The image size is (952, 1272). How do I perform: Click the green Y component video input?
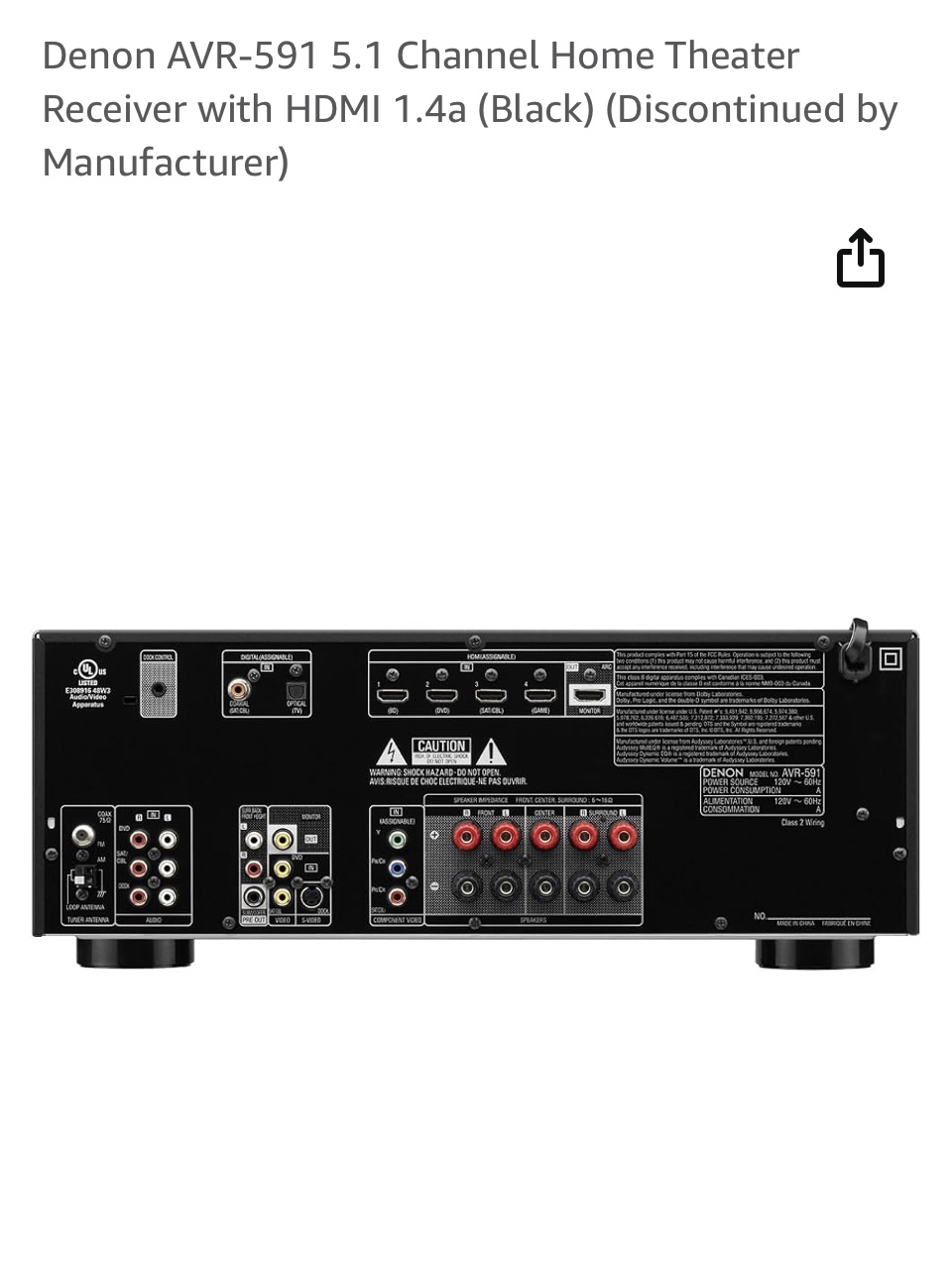pyautogui.click(x=397, y=837)
